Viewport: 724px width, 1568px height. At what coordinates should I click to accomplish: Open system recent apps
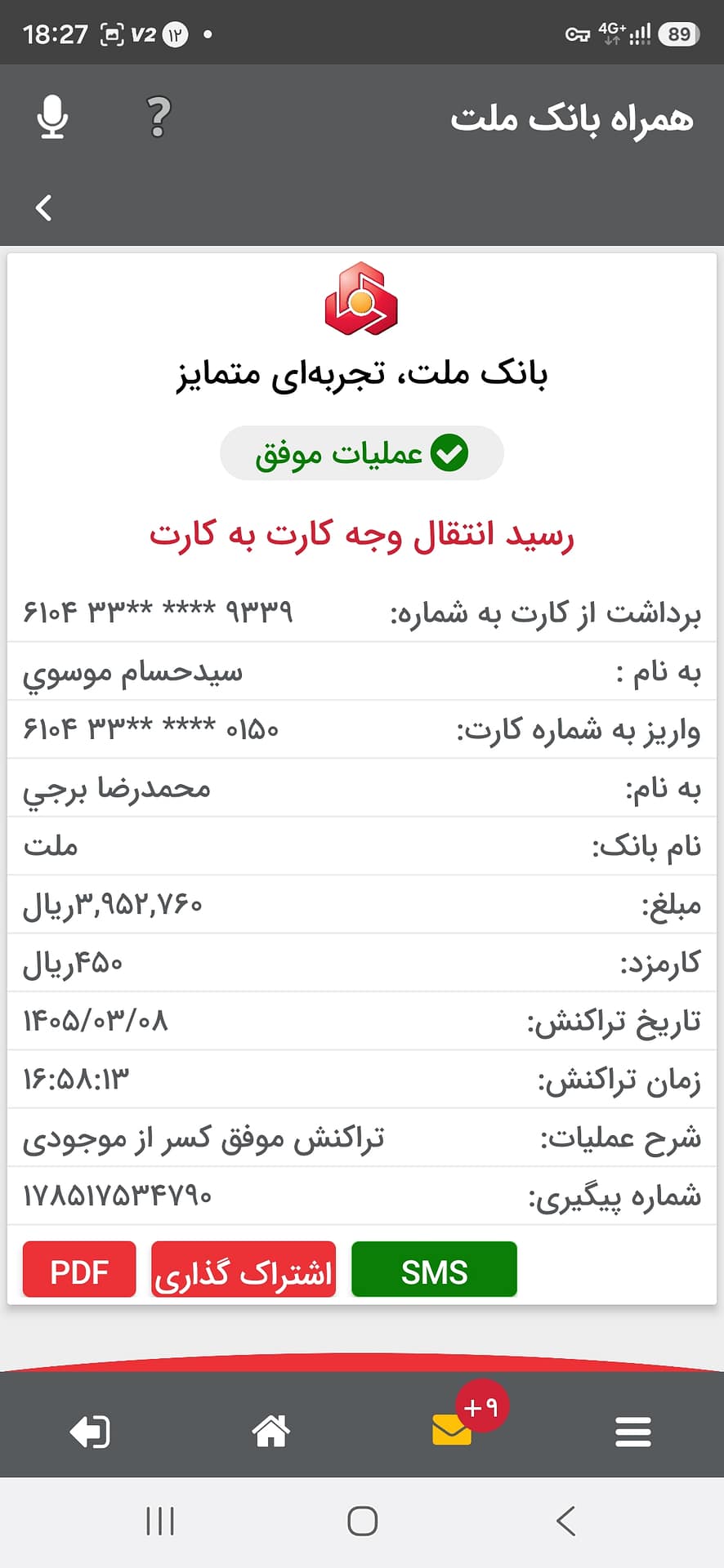tap(160, 1521)
